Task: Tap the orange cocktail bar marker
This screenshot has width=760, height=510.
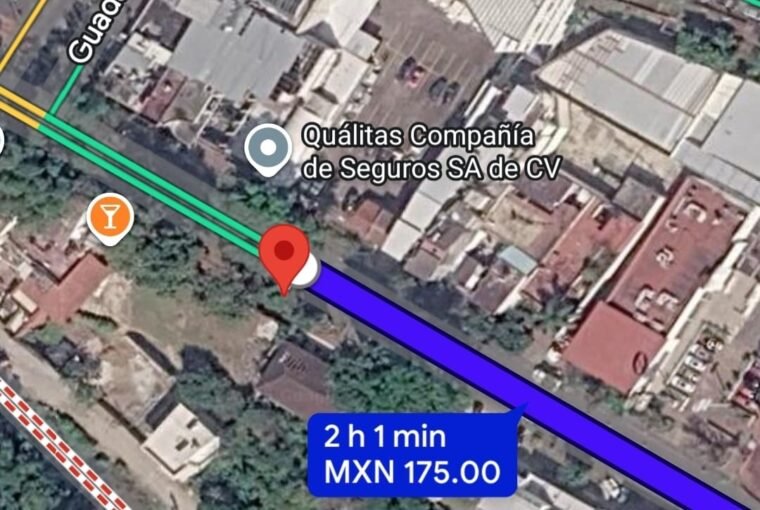Action: 110,216
